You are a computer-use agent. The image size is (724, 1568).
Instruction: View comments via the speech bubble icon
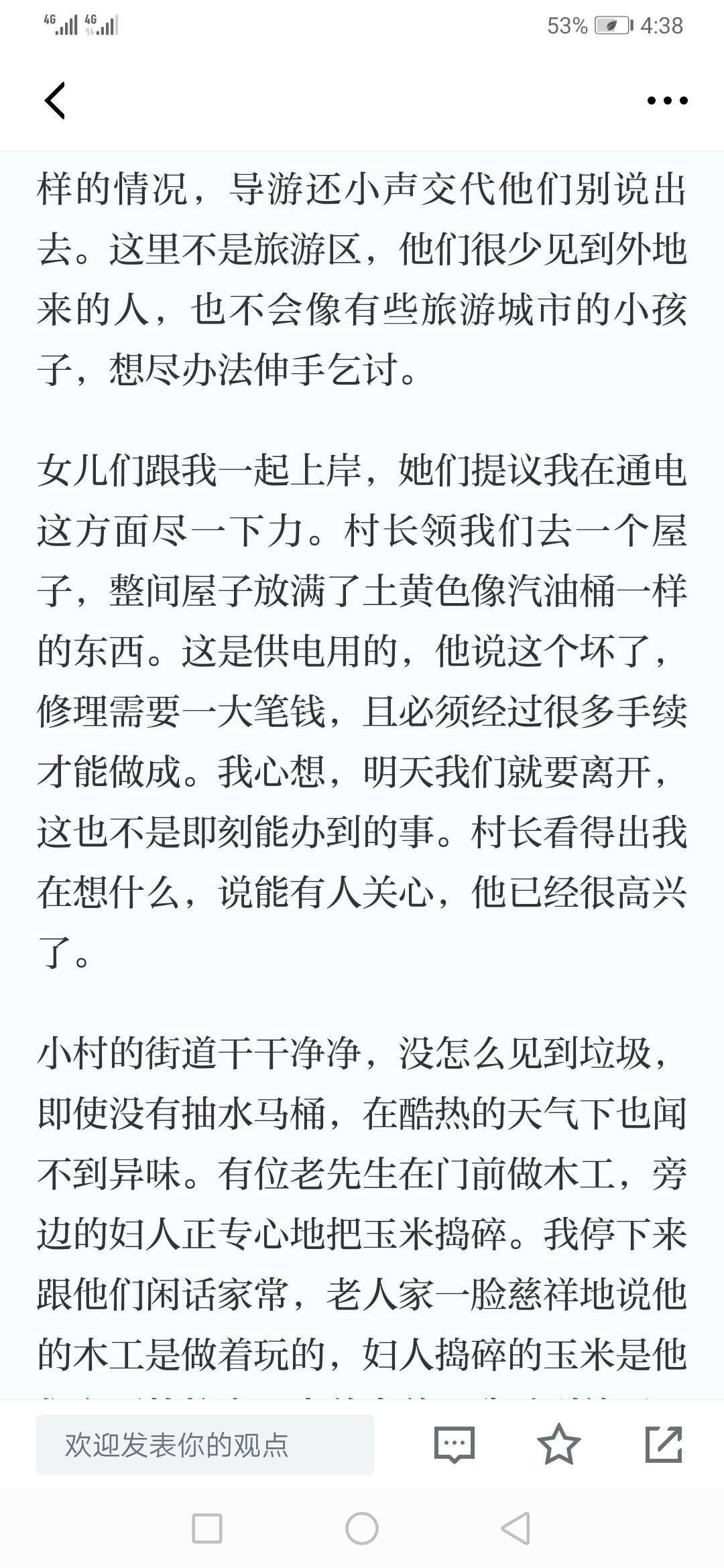(454, 1445)
